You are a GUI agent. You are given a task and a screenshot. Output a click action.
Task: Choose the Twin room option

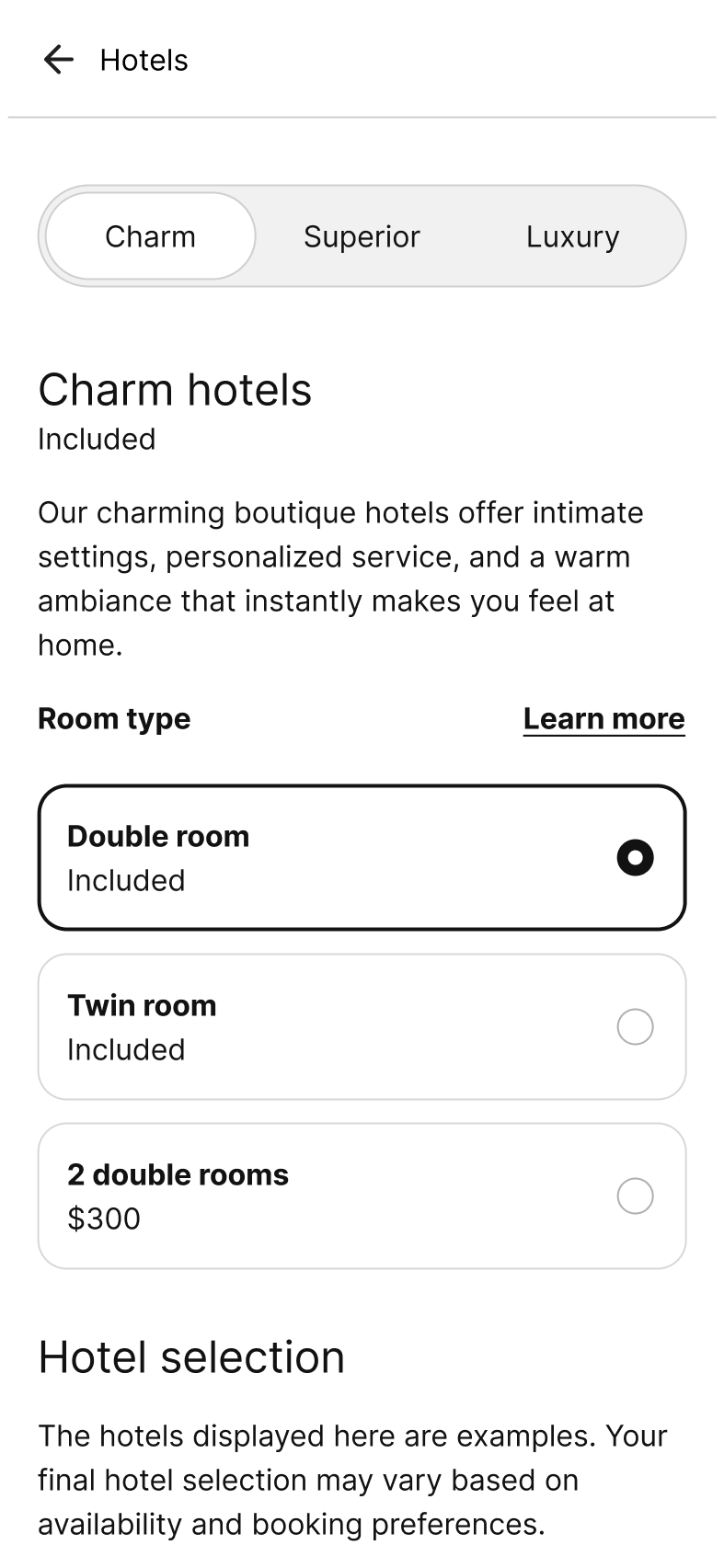click(362, 1026)
